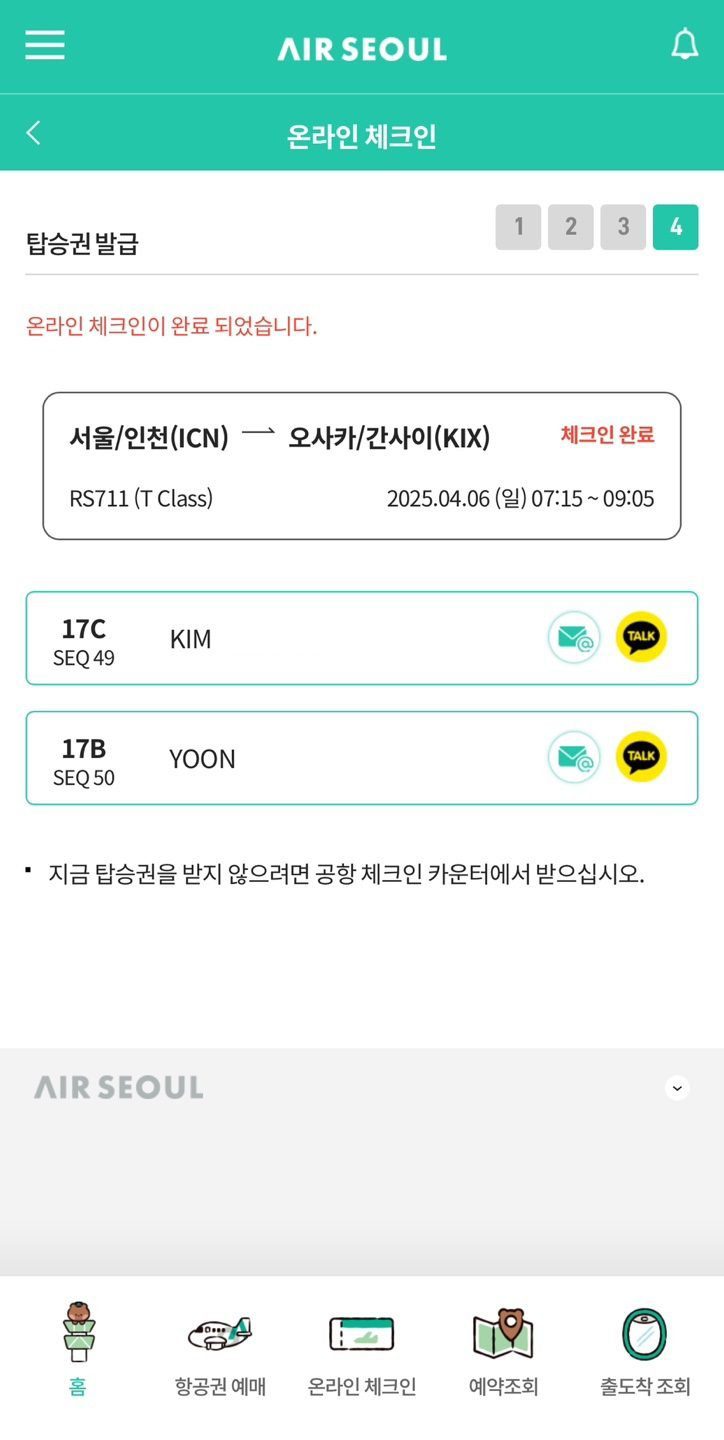Email boarding pass for KIM

pos(574,638)
